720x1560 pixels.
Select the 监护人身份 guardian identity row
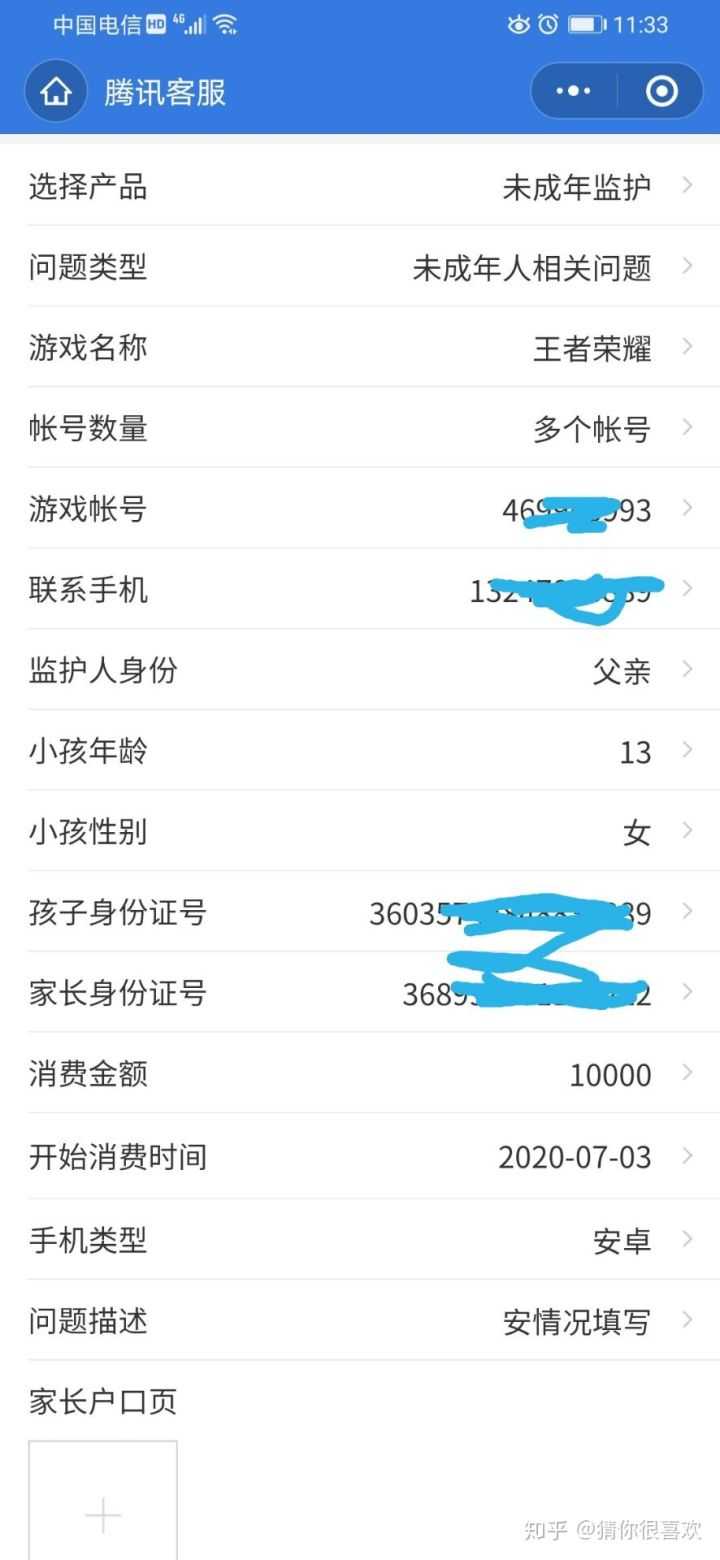(x=360, y=670)
